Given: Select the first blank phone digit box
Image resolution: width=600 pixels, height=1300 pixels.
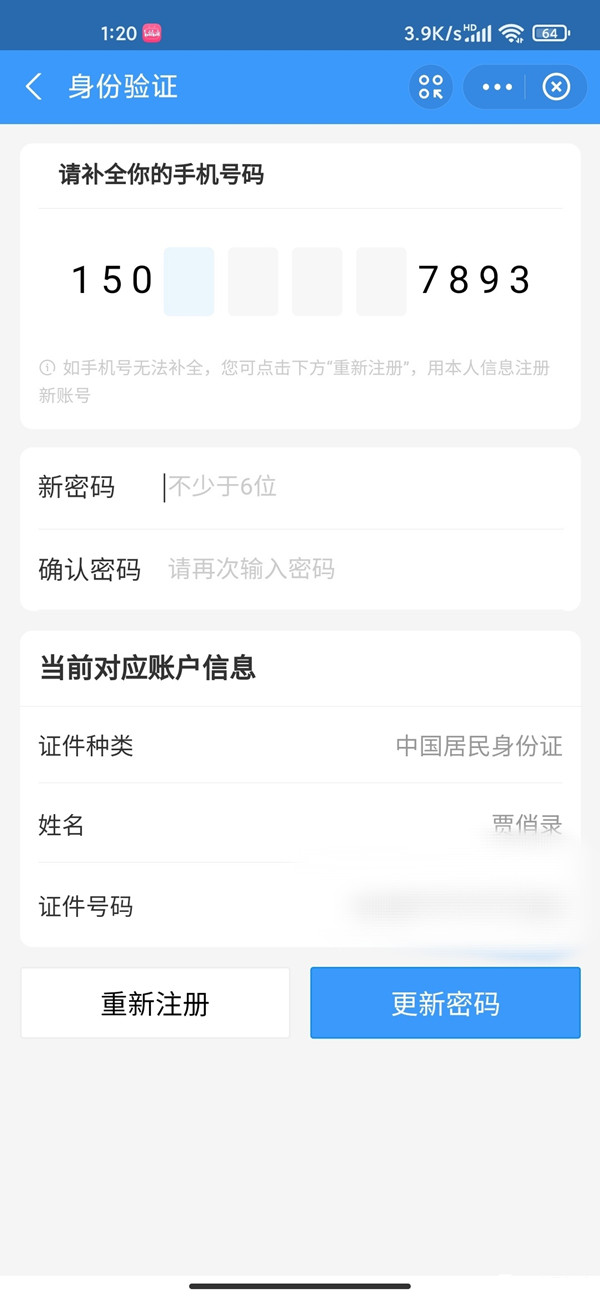Looking at the screenshot, I should pos(189,281).
